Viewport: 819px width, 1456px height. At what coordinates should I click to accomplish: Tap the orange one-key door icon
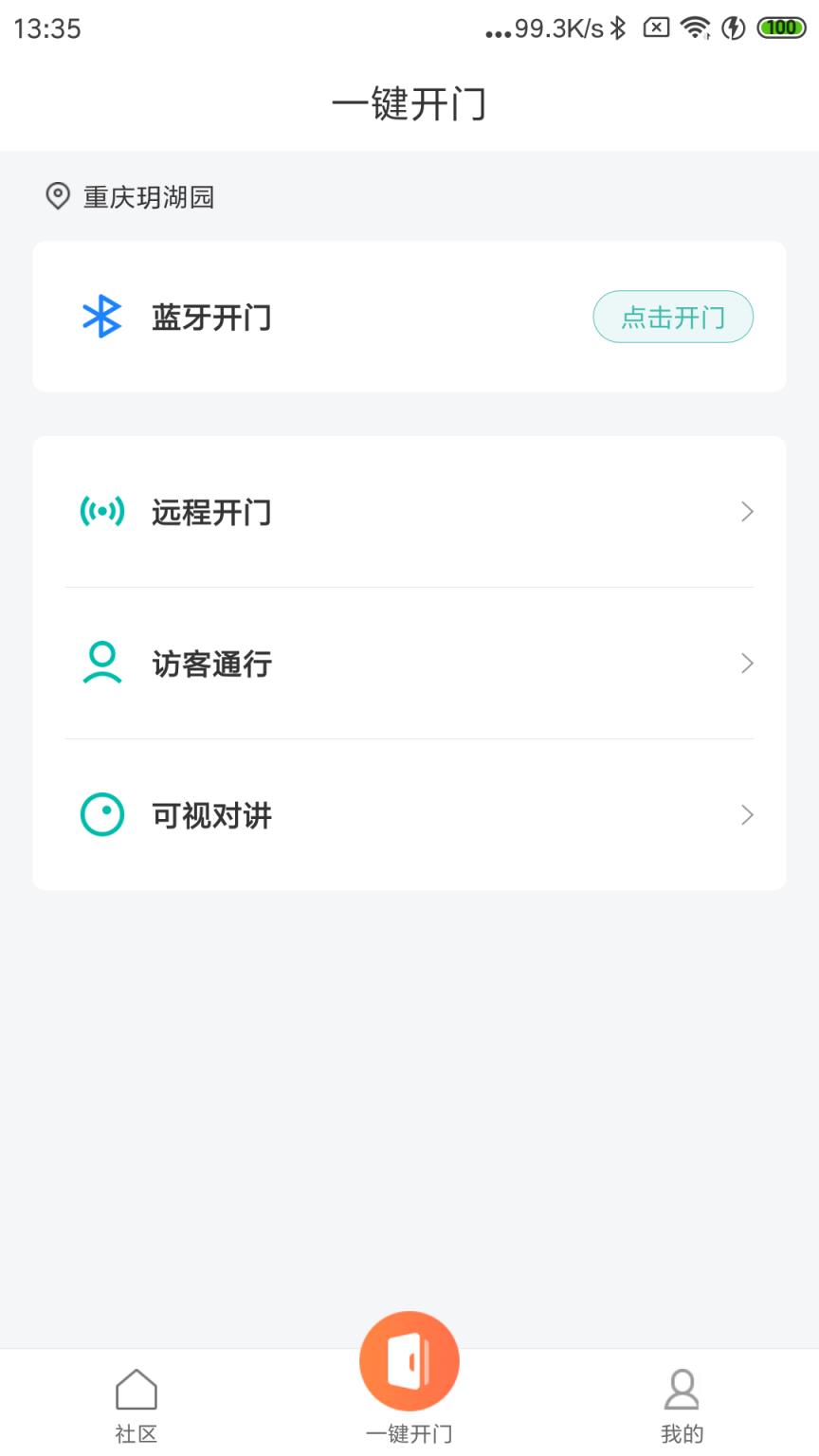point(409,1360)
